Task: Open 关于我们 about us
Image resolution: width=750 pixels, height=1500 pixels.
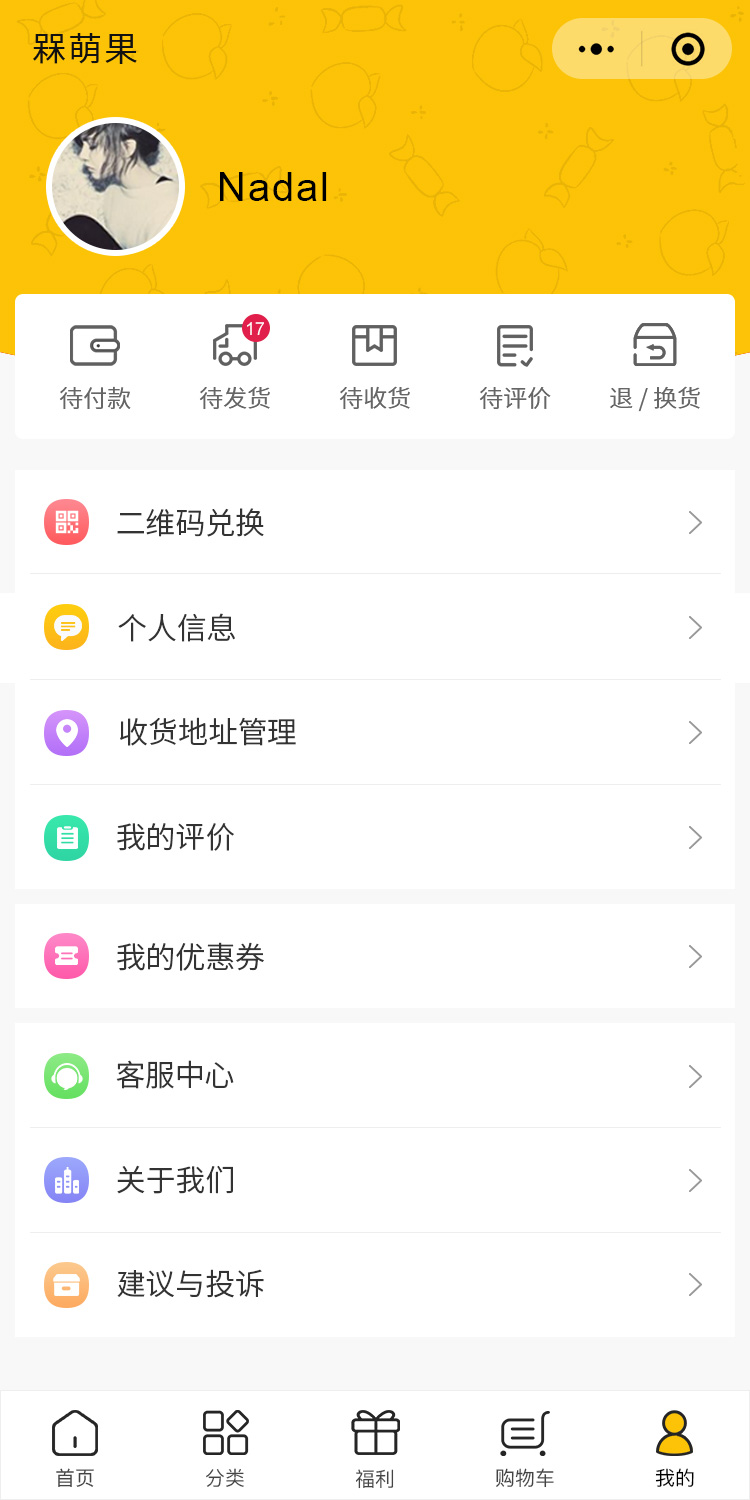Action: pyautogui.click(x=375, y=1180)
